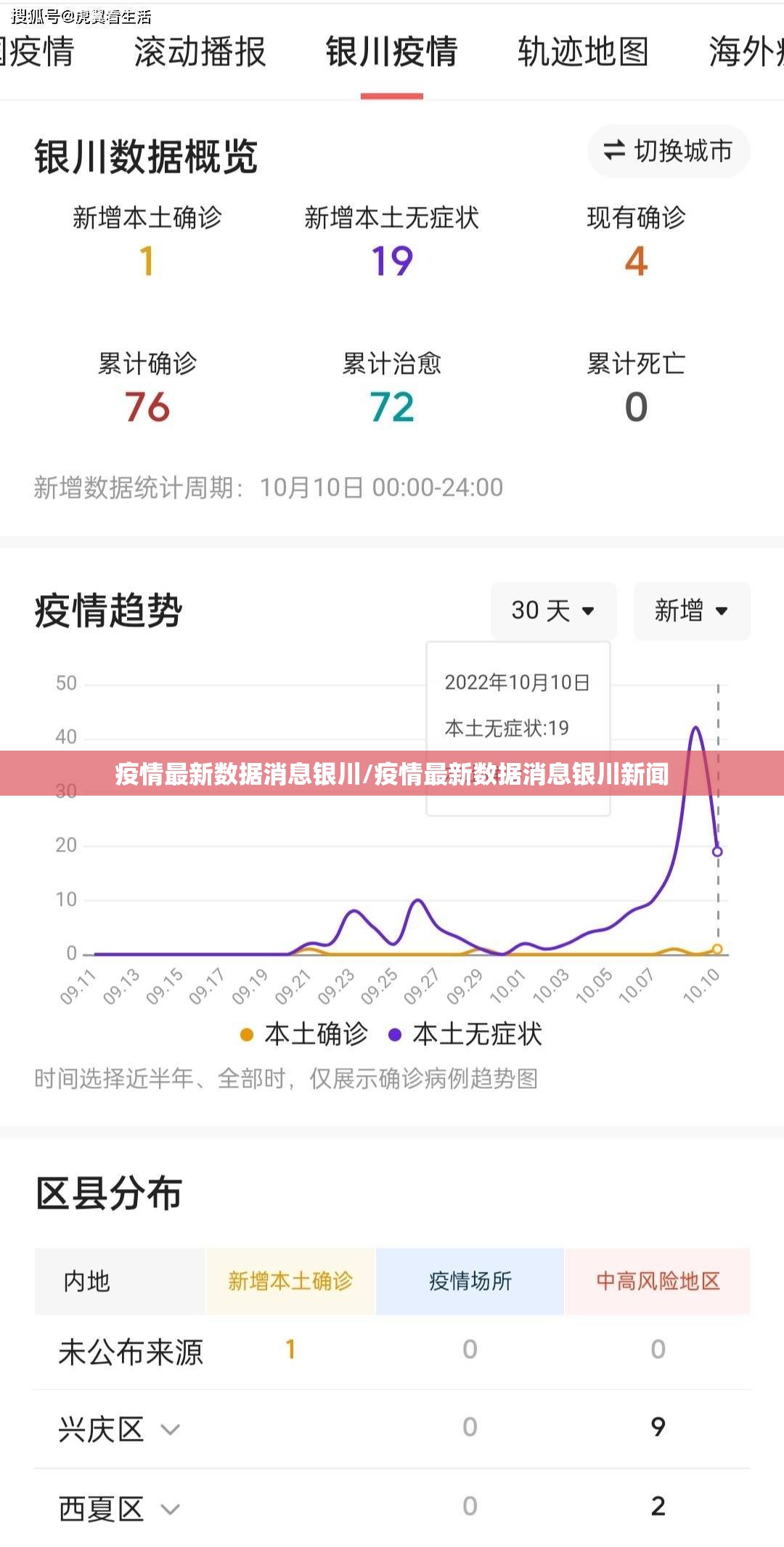Viewport: 784px width, 1547px height.
Task: Tap the 切换城市 button
Action: 668,151
